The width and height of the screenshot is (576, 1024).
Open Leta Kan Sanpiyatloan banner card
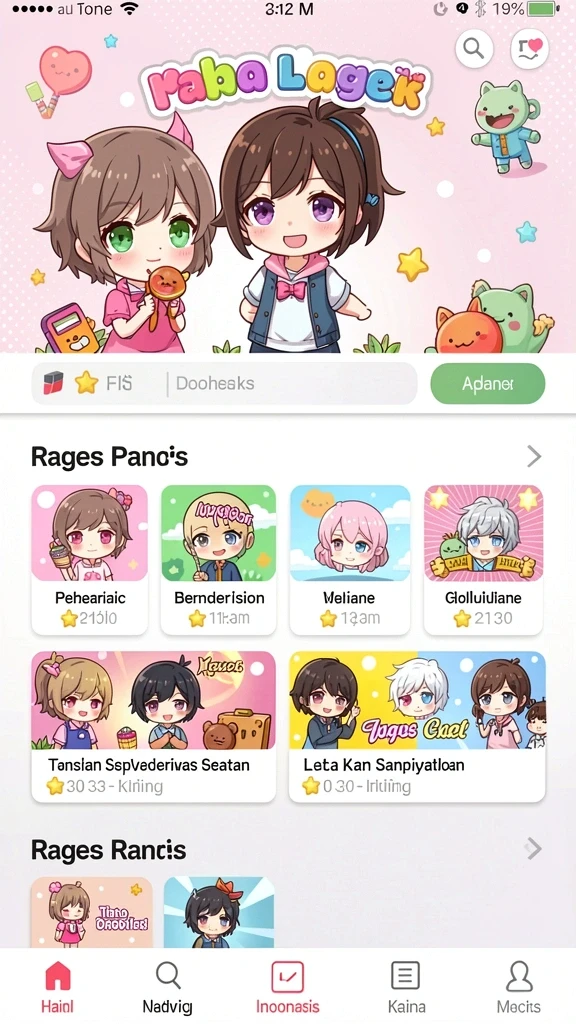click(417, 726)
